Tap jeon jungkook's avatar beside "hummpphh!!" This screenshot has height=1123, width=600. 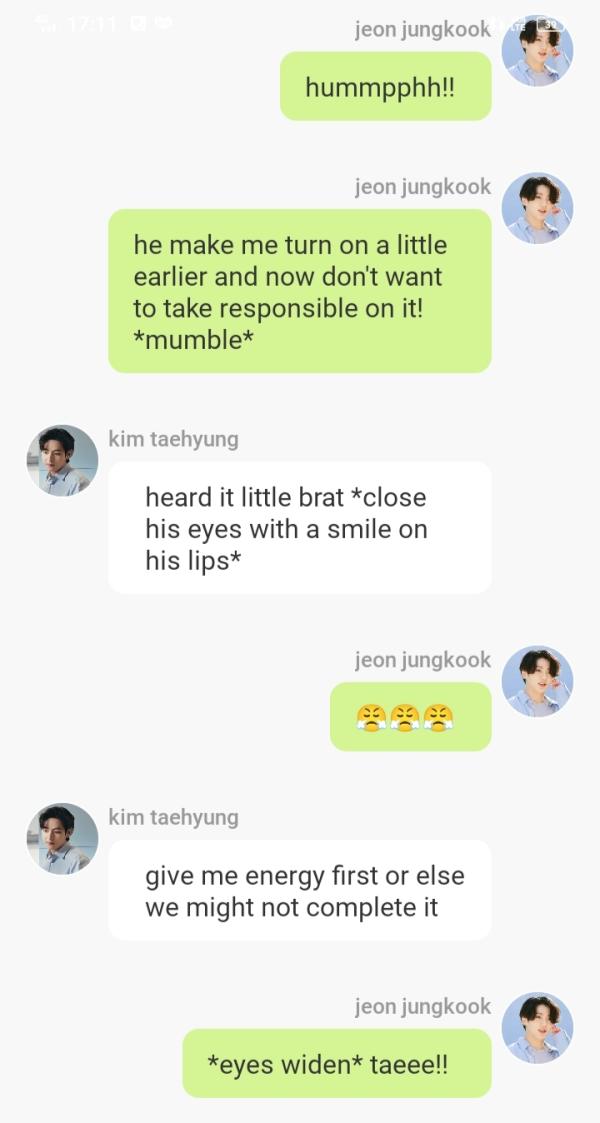click(x=537, y=51)
